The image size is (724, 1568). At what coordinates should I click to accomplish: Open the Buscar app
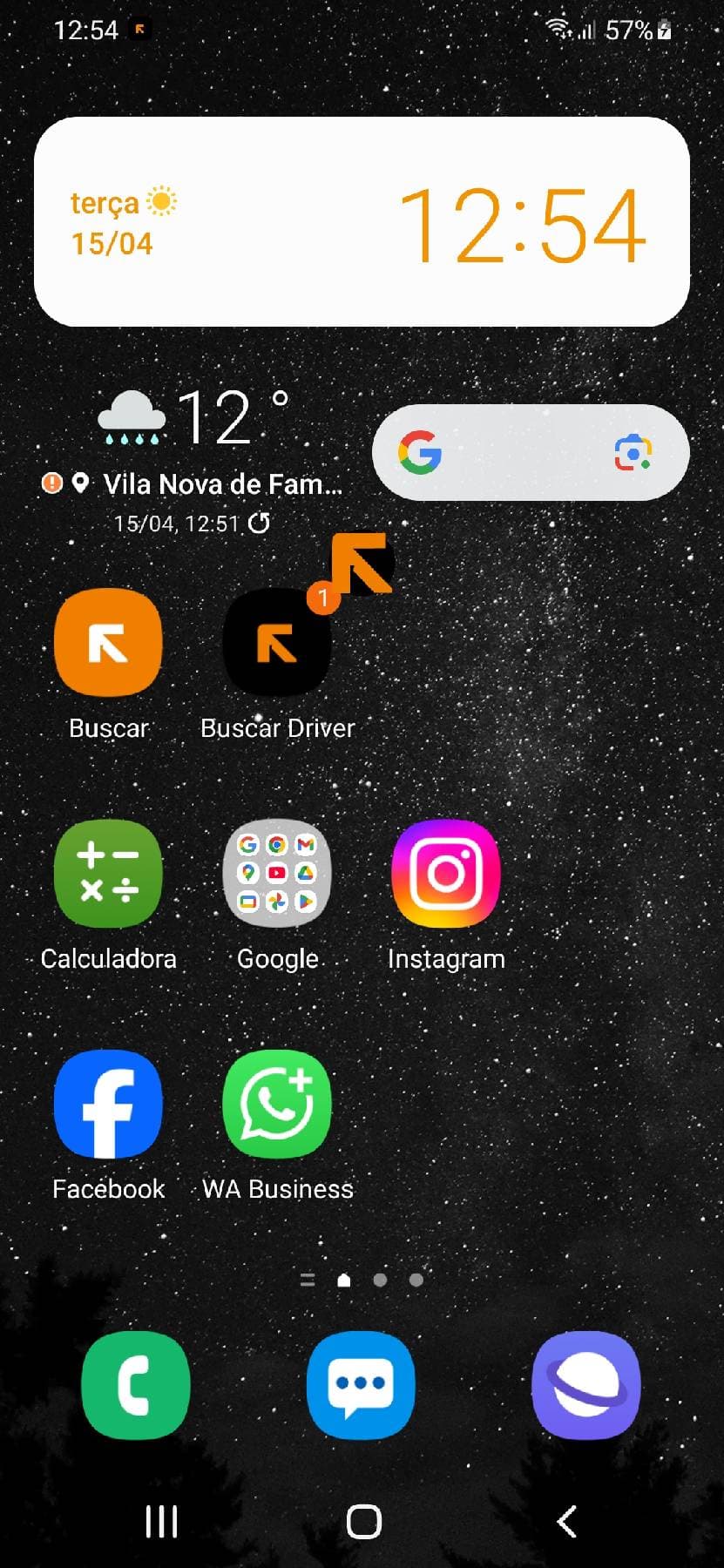click(107, 642)
